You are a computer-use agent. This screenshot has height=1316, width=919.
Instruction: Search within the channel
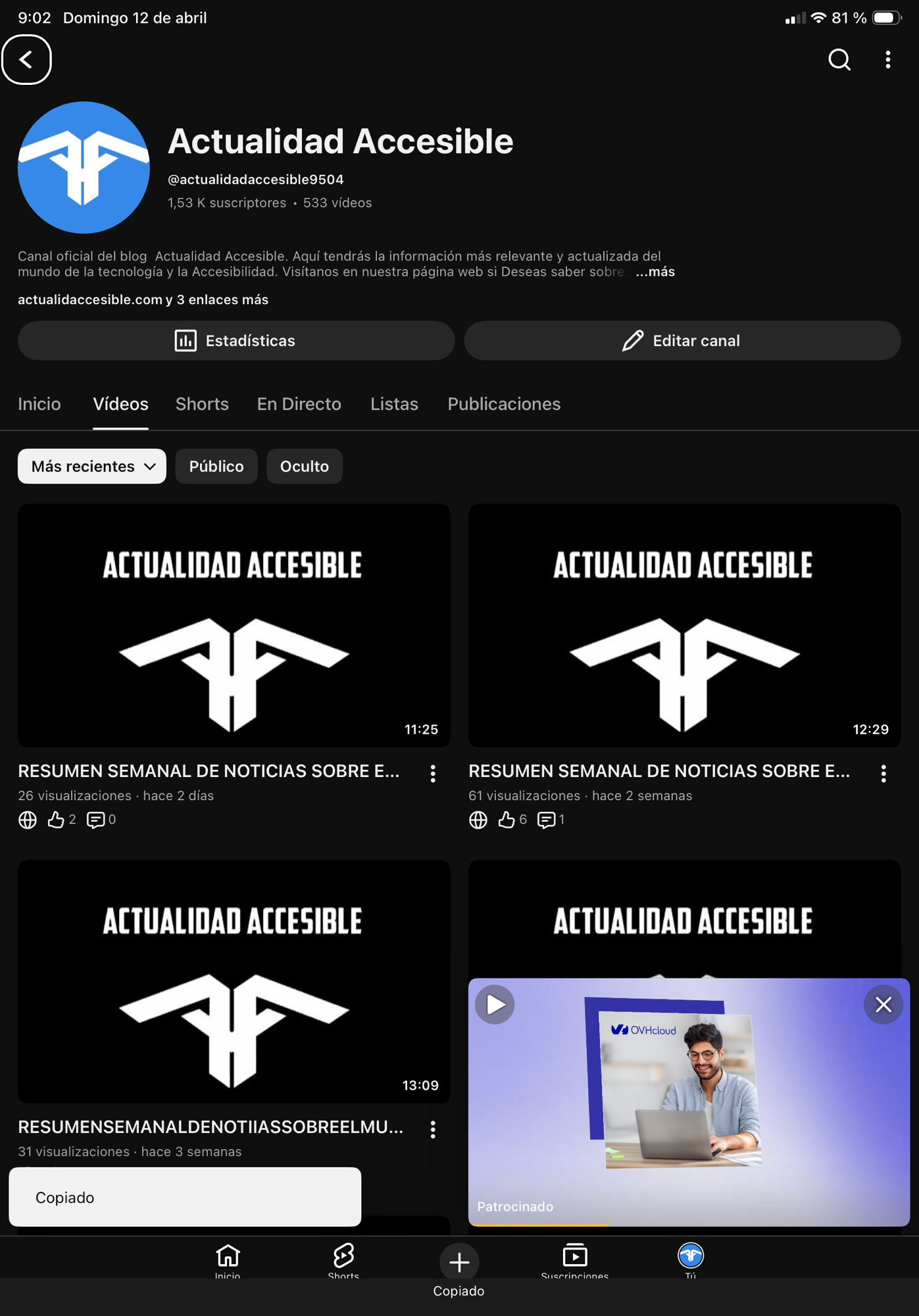839,60
